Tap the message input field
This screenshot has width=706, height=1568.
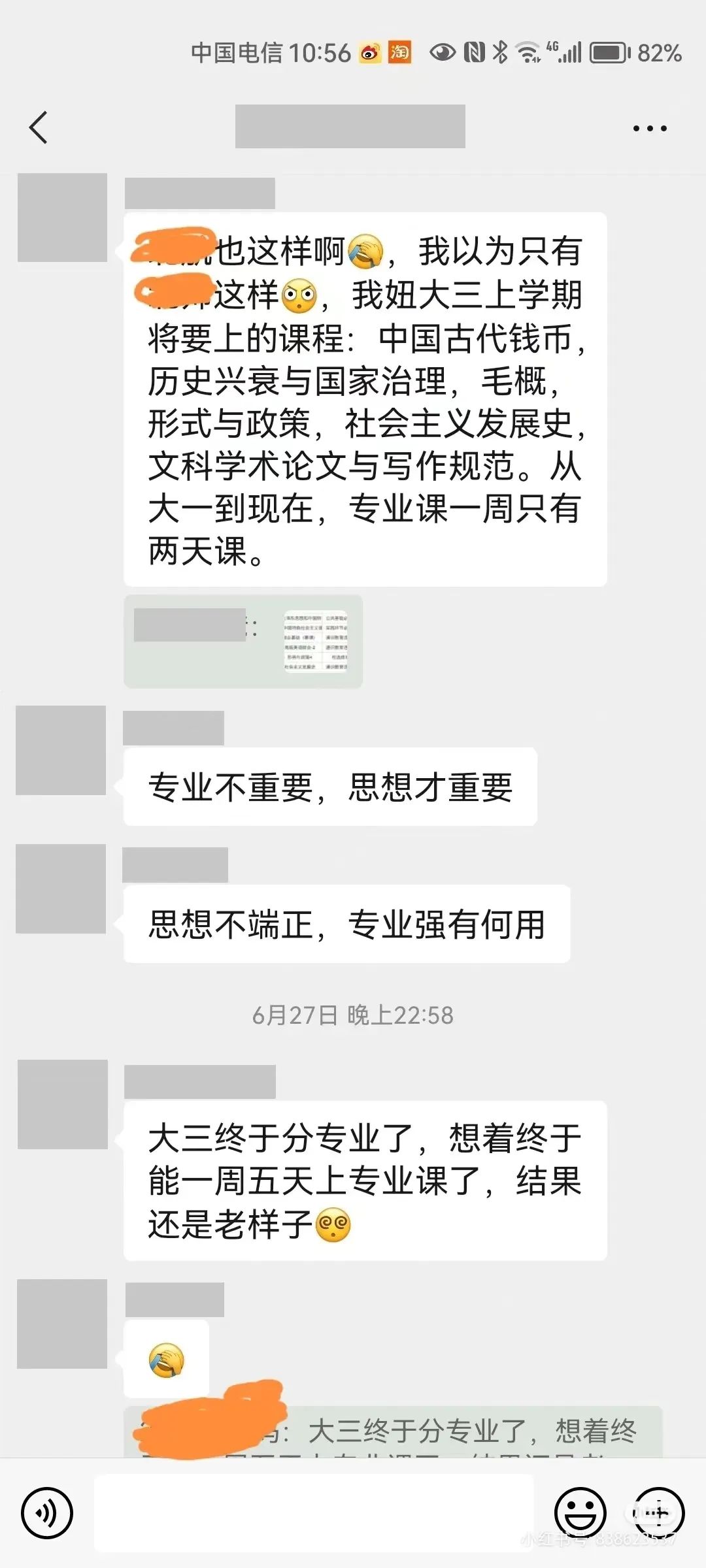point(314,1512)
